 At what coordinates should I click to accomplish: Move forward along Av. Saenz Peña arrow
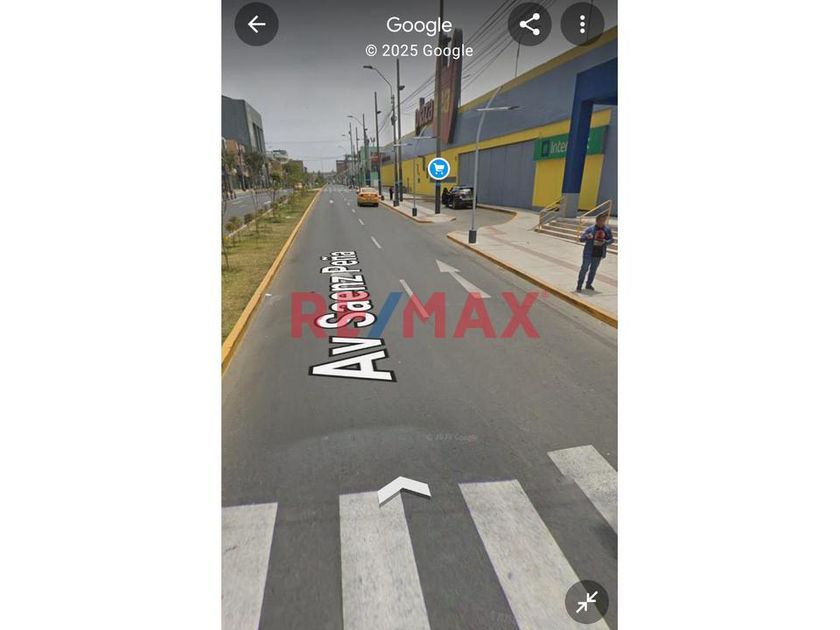click(x=404, y=490)
